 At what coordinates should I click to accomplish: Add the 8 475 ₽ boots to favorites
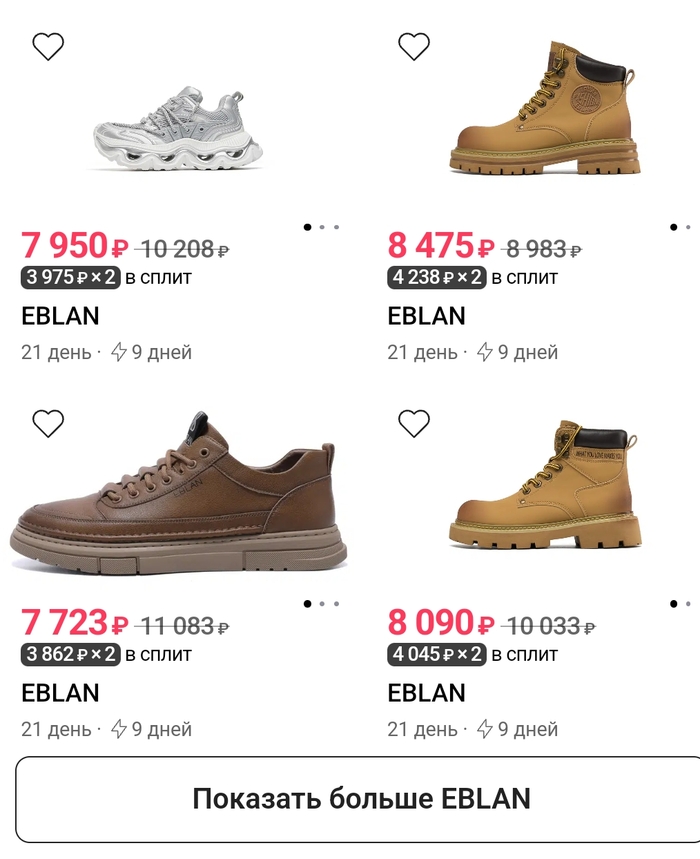pos(414,46)
